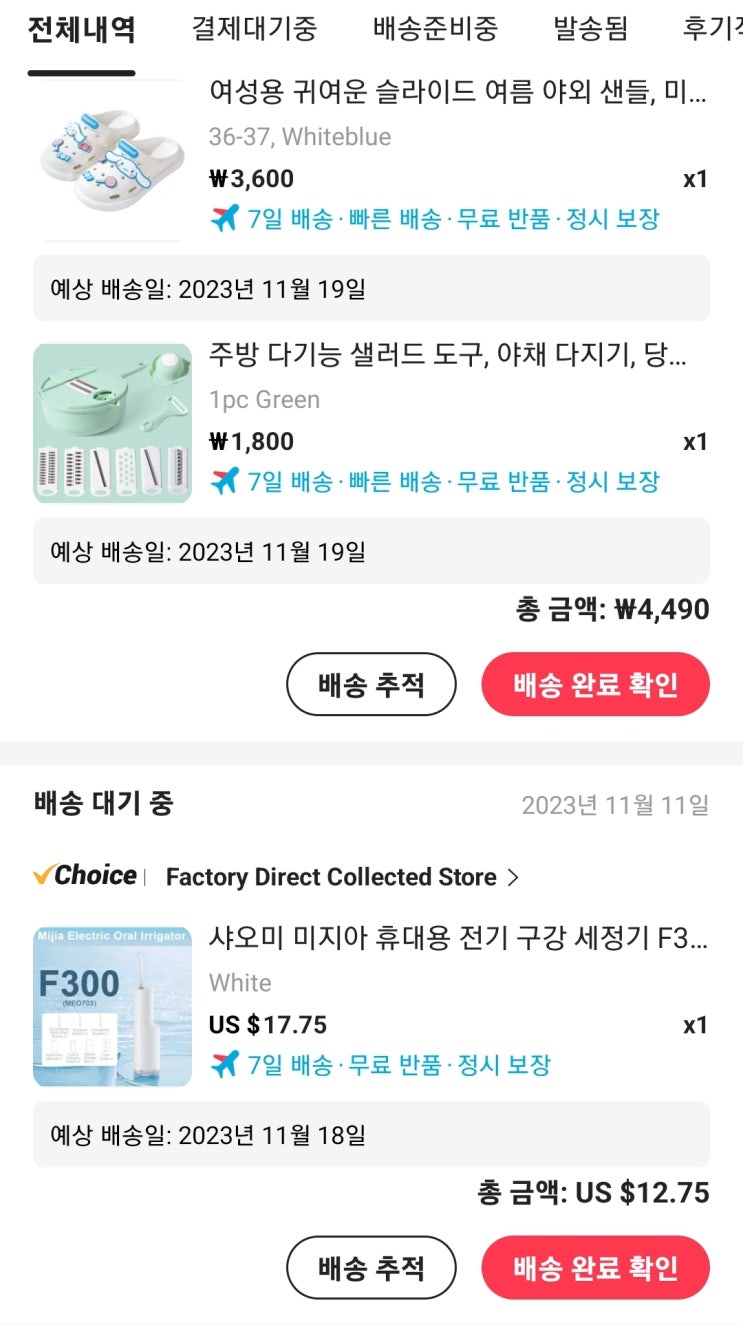Open the Xiaomi F300 oral irrigator item
This screenshot has width=743, height=1325.
click(458, 939)
